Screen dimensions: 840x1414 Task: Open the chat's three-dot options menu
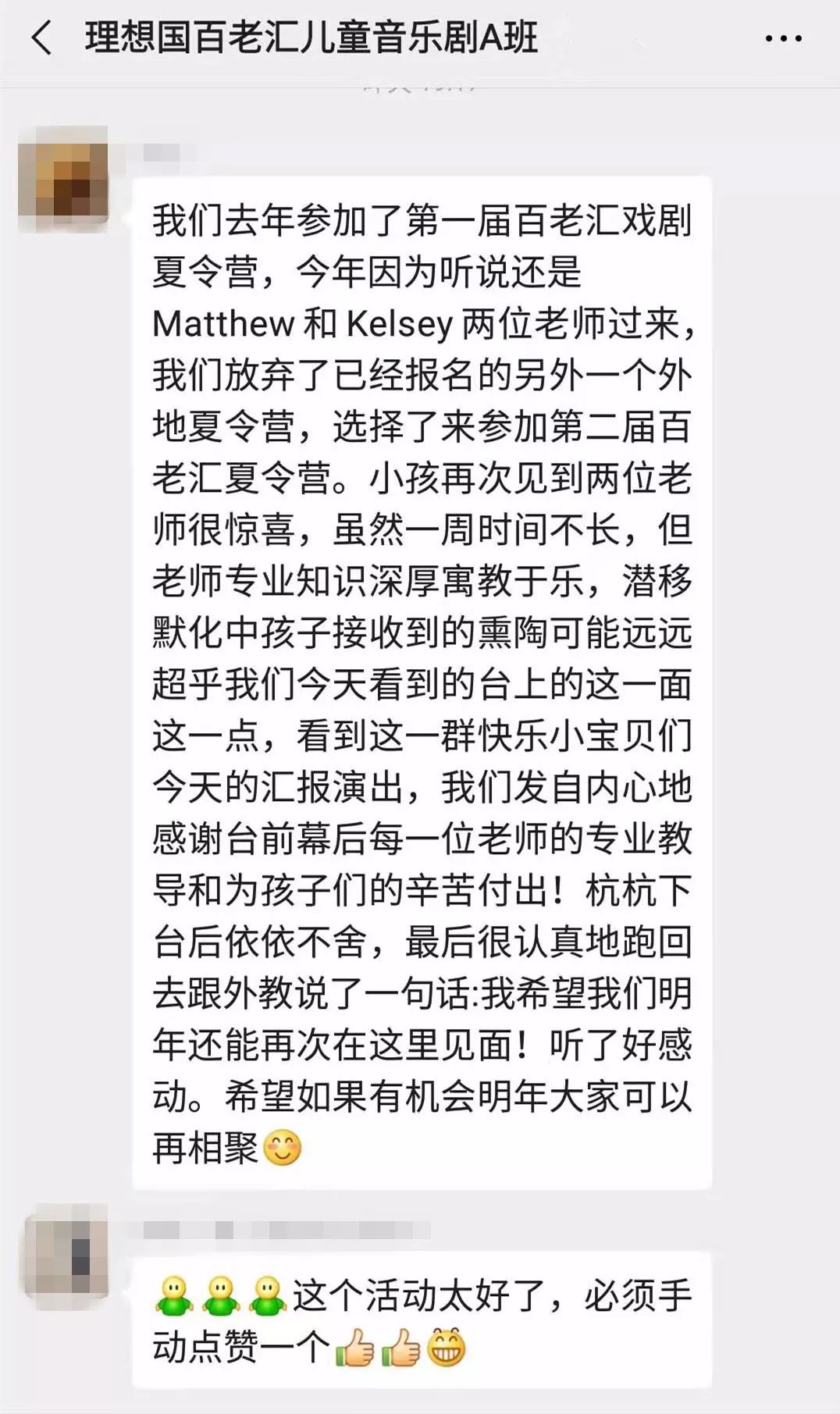783,38
